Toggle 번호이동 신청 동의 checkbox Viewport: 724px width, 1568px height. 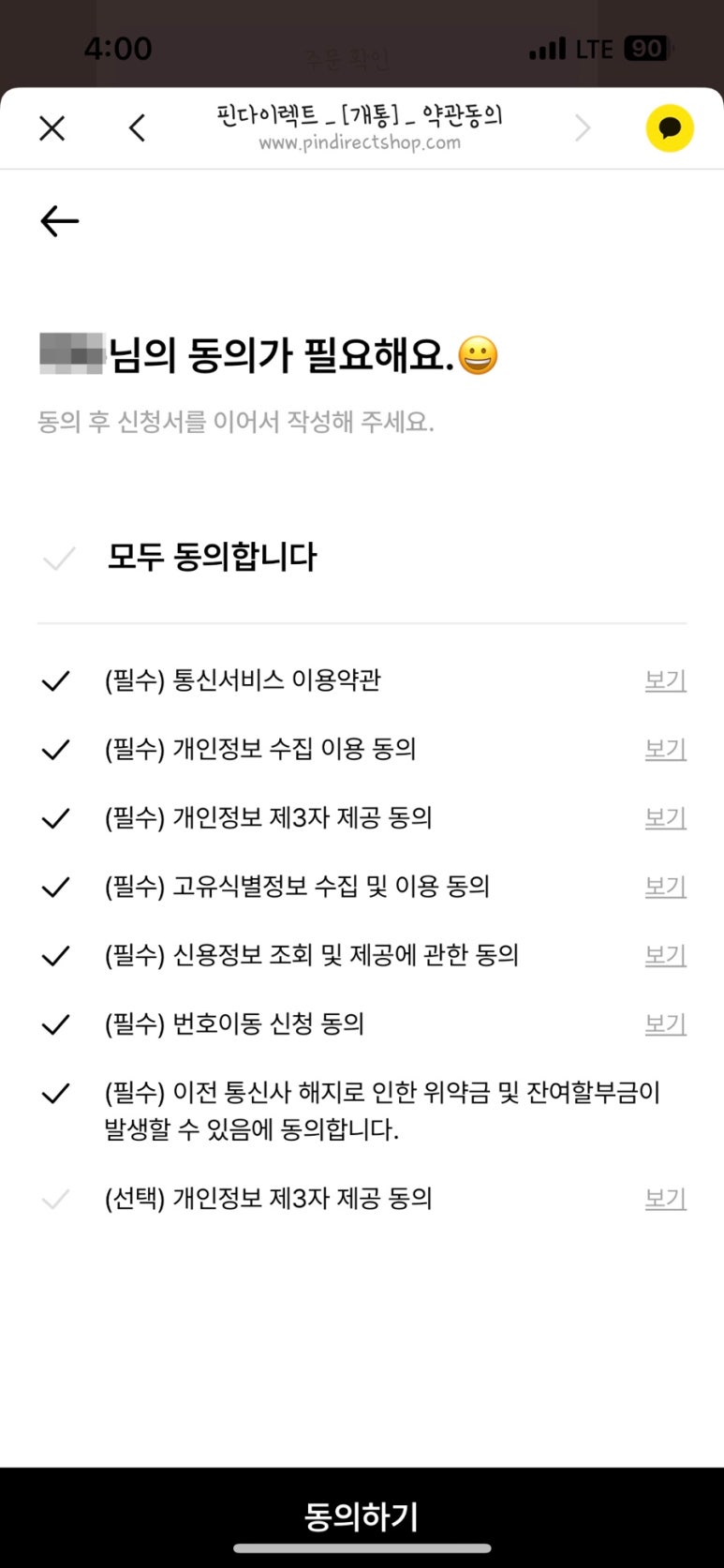pos(56,1025)
